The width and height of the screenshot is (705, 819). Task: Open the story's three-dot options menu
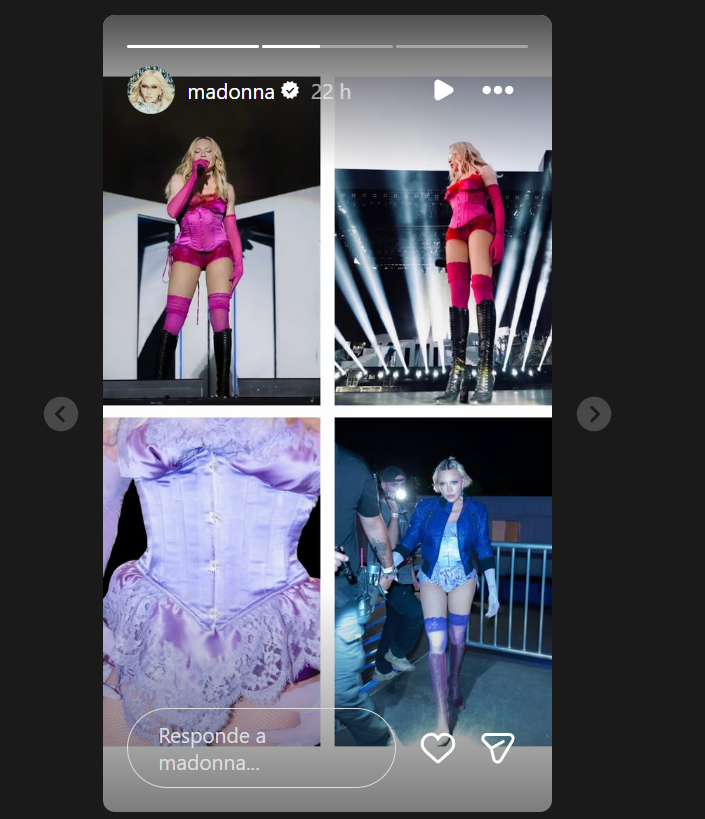(497, 91)
